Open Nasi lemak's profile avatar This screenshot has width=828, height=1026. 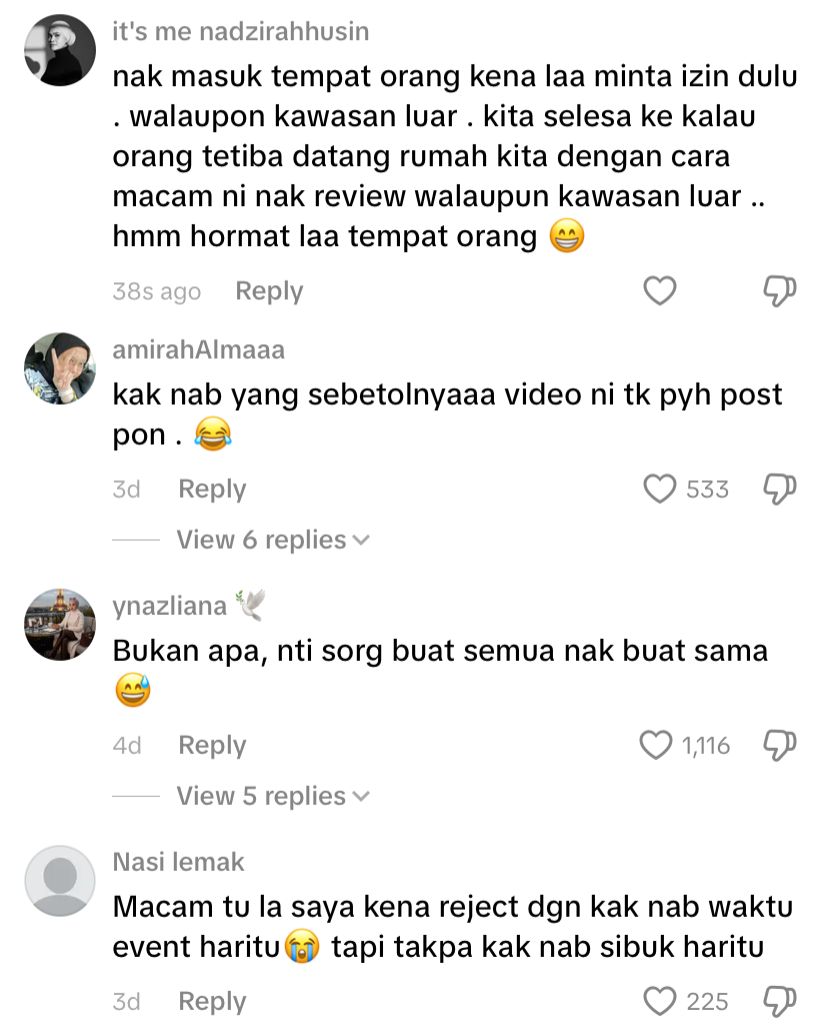[x=59, y=880]
